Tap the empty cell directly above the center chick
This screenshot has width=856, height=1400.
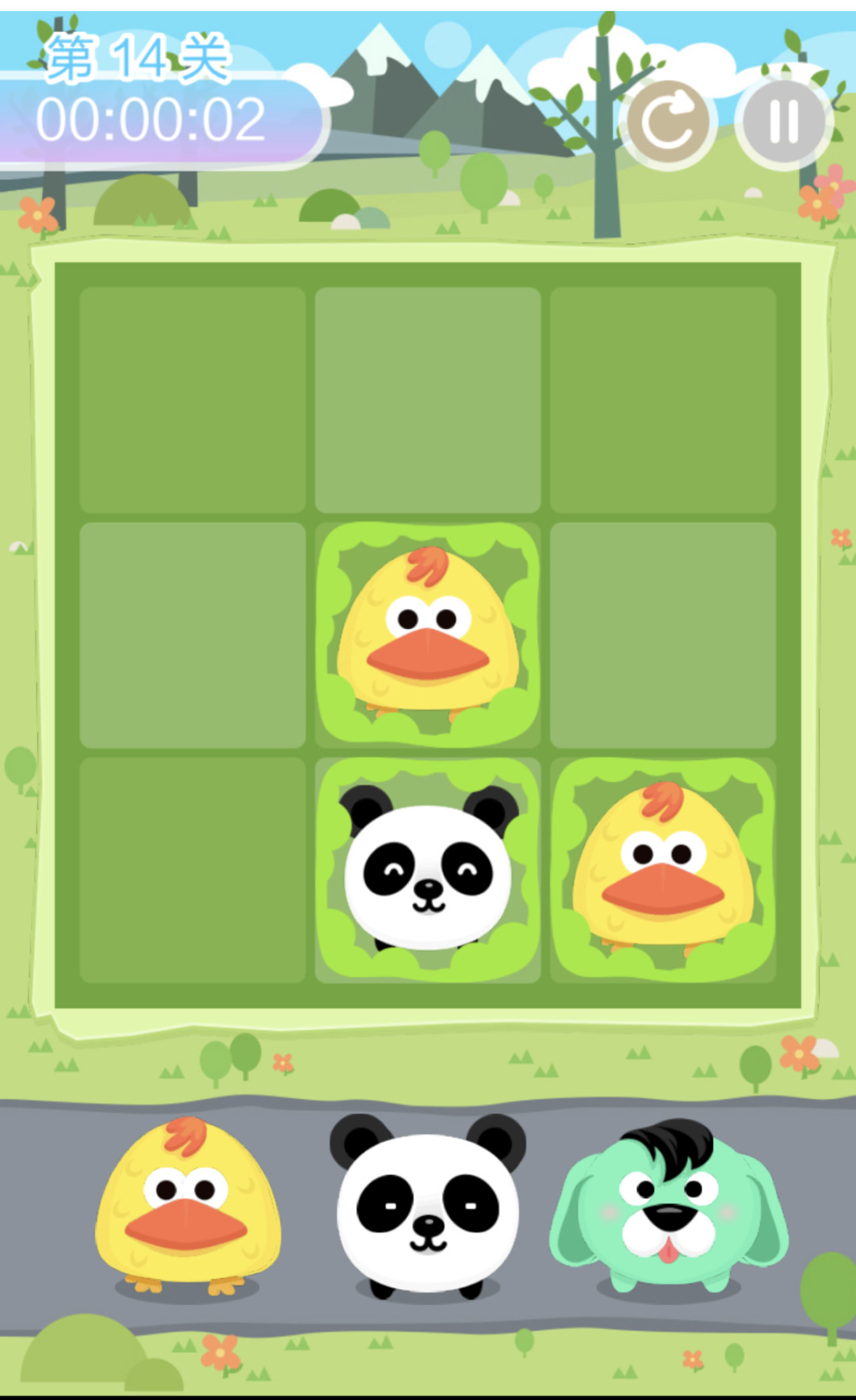(x=428, y=400)
